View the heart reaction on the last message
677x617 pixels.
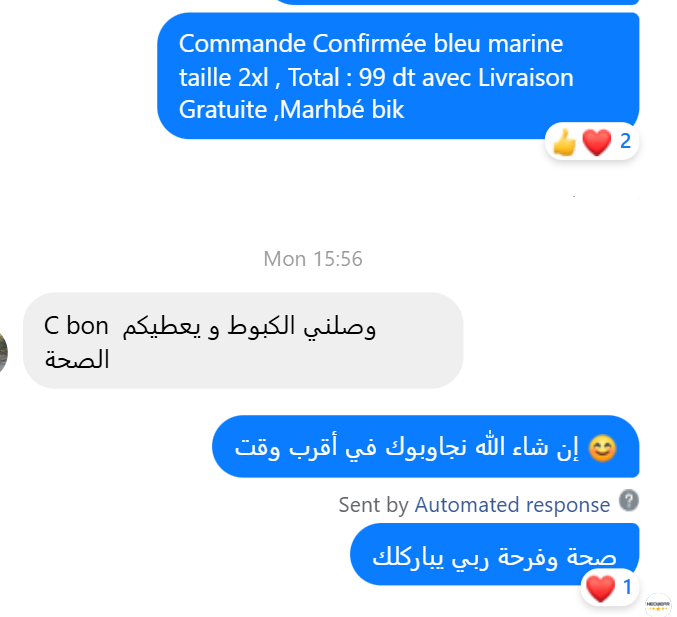[608, 588]
